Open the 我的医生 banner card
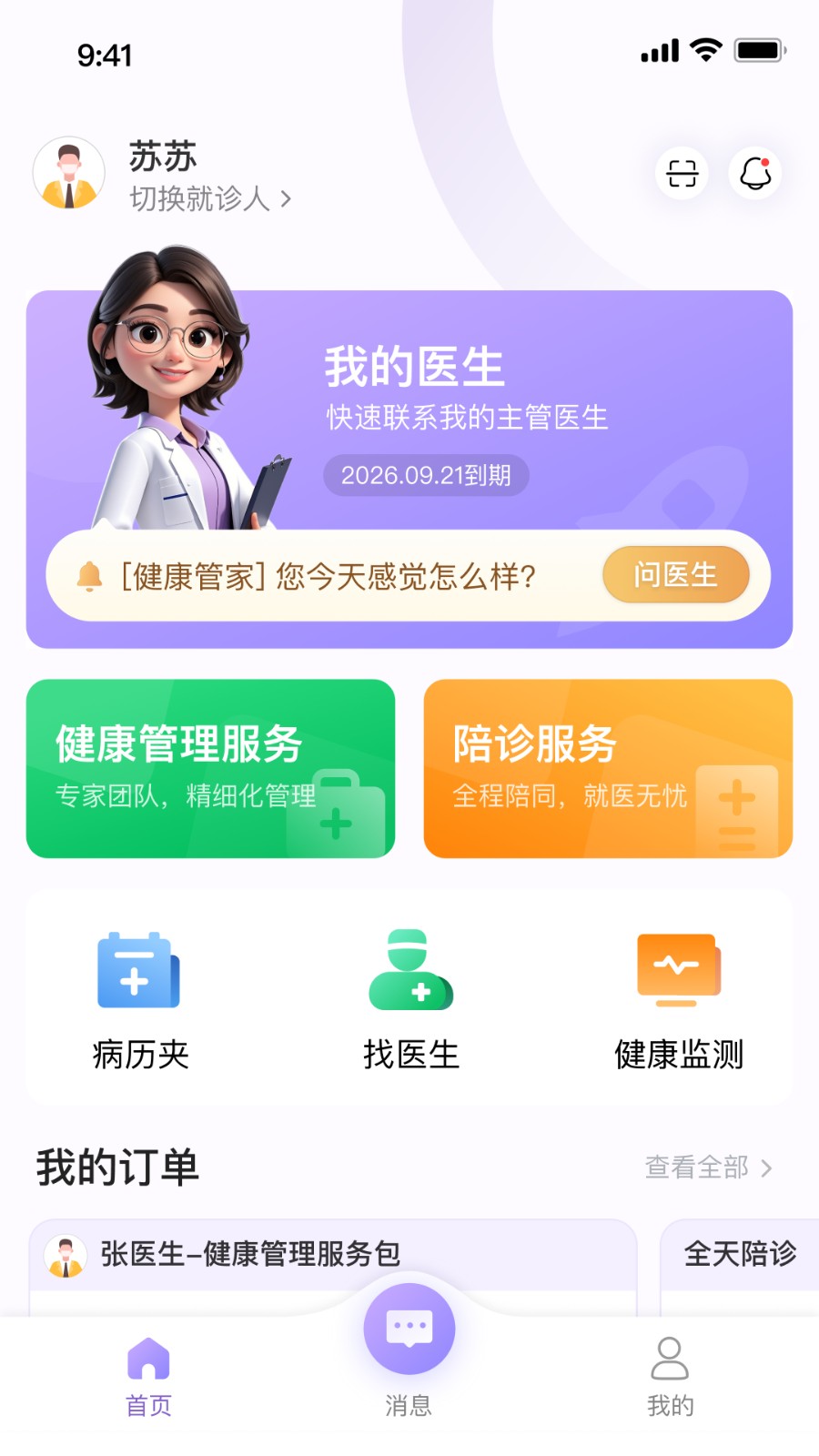Screen dimensions: 819x1456 [409, 470]
